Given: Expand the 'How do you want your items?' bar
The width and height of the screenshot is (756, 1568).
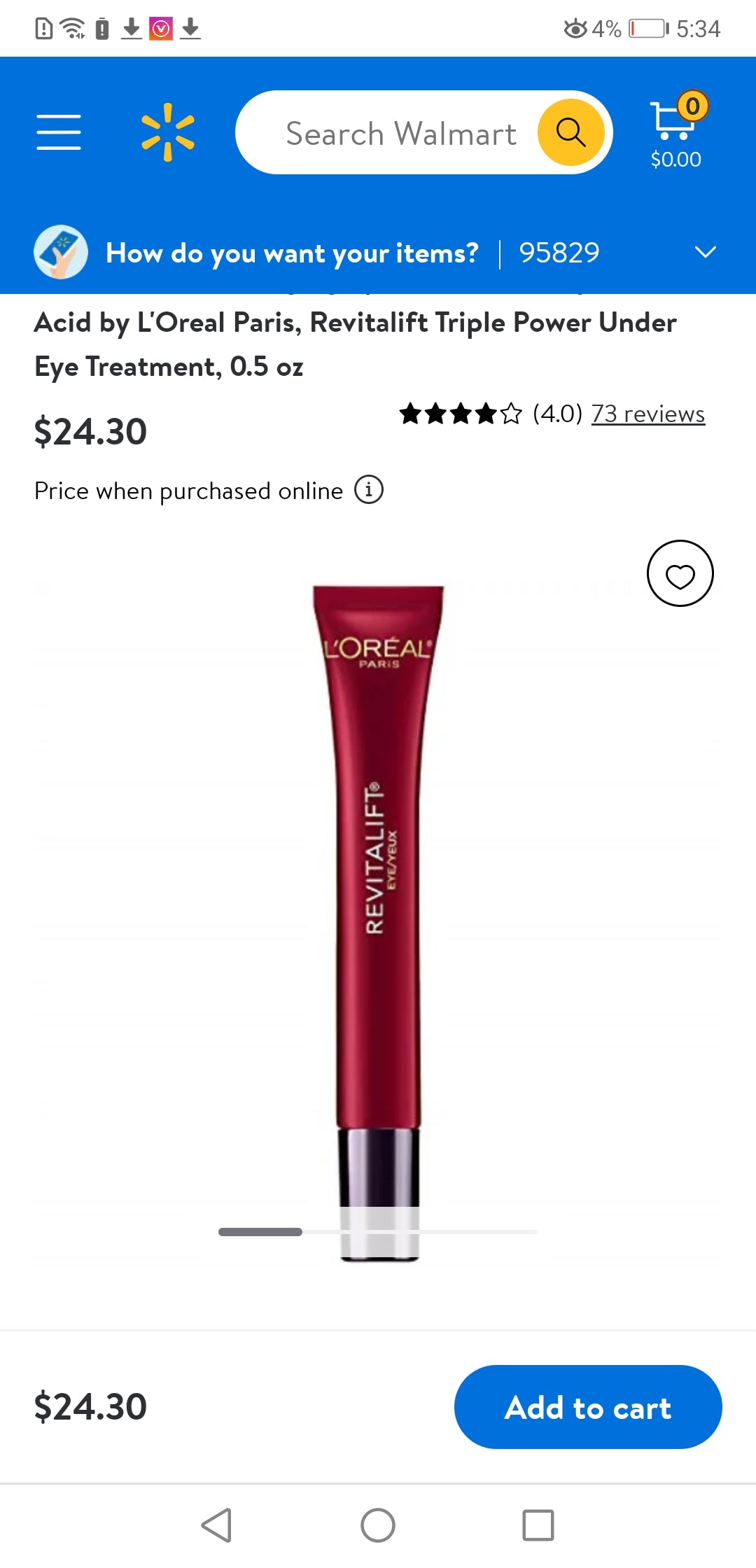Looking at the screenshot, I should (705, 253).
